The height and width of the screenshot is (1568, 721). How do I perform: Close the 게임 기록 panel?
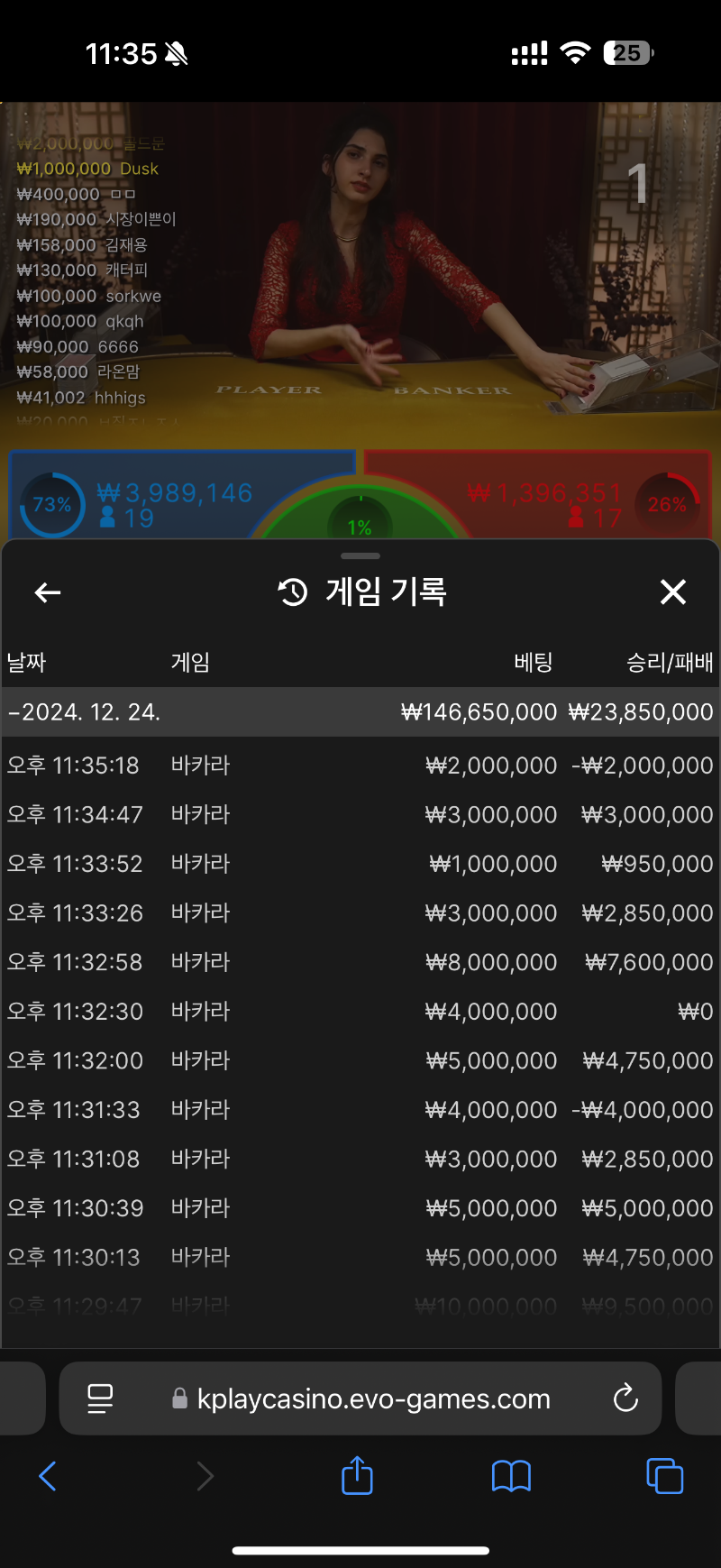pos(673,592)
